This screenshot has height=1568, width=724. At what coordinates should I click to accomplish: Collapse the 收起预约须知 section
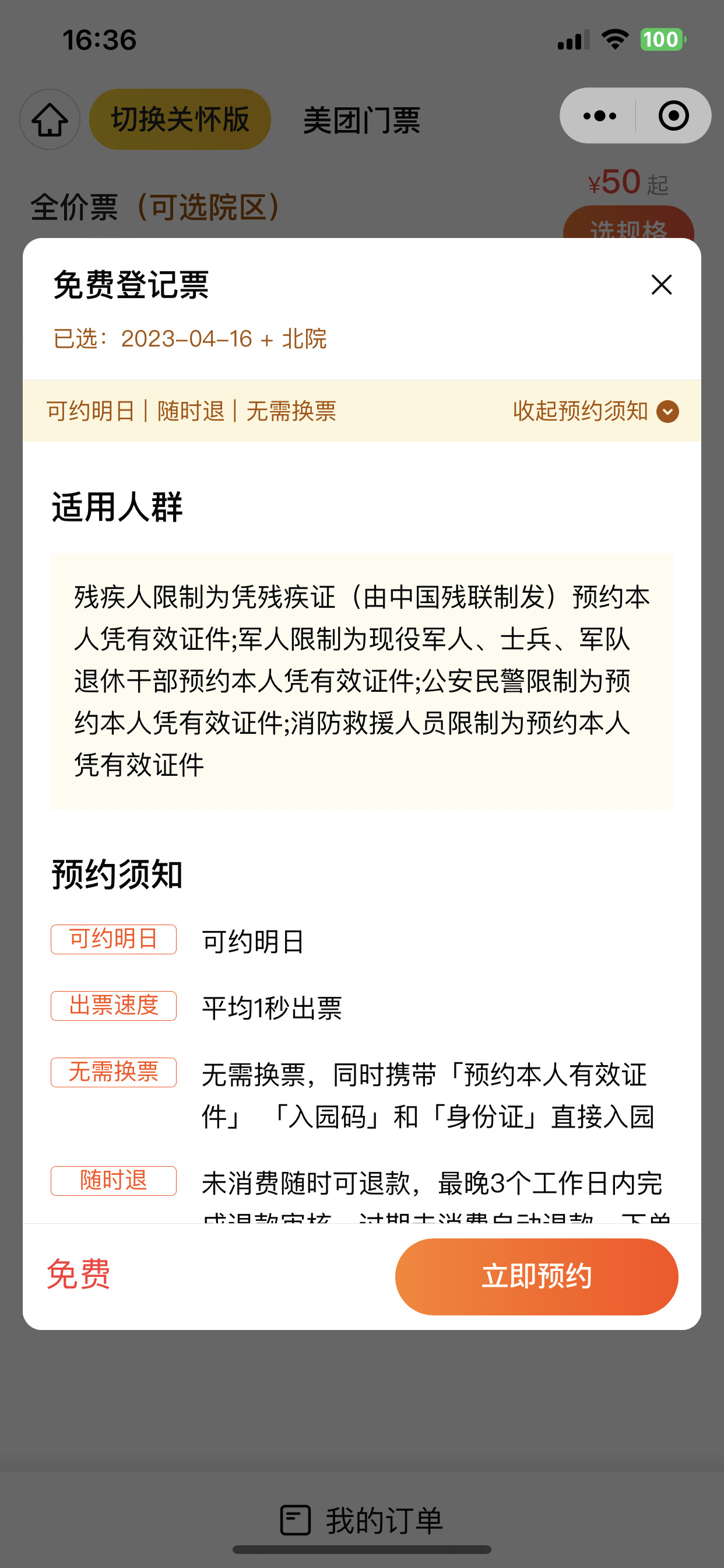coord(596,411)
